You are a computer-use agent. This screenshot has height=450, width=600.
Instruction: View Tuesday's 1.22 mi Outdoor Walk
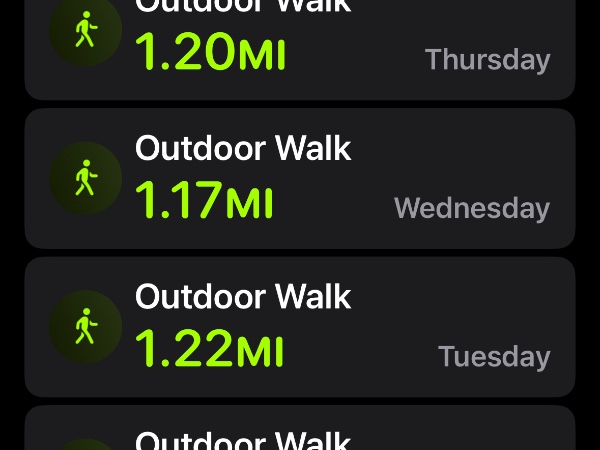(x=300, y=327)
